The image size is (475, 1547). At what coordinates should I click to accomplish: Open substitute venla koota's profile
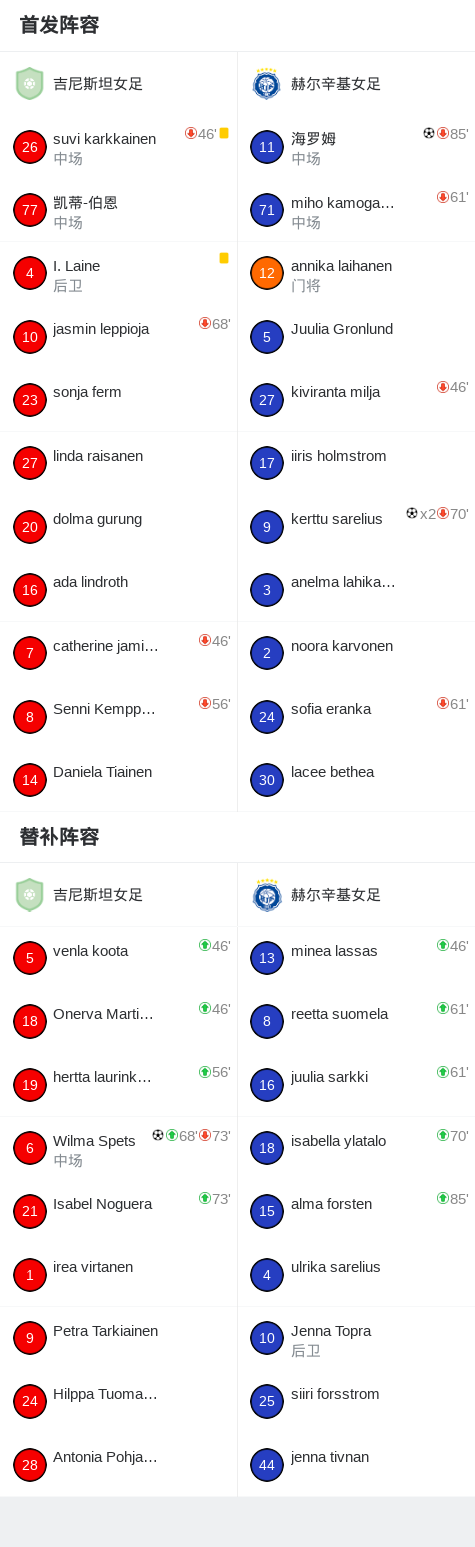(118, 958)
